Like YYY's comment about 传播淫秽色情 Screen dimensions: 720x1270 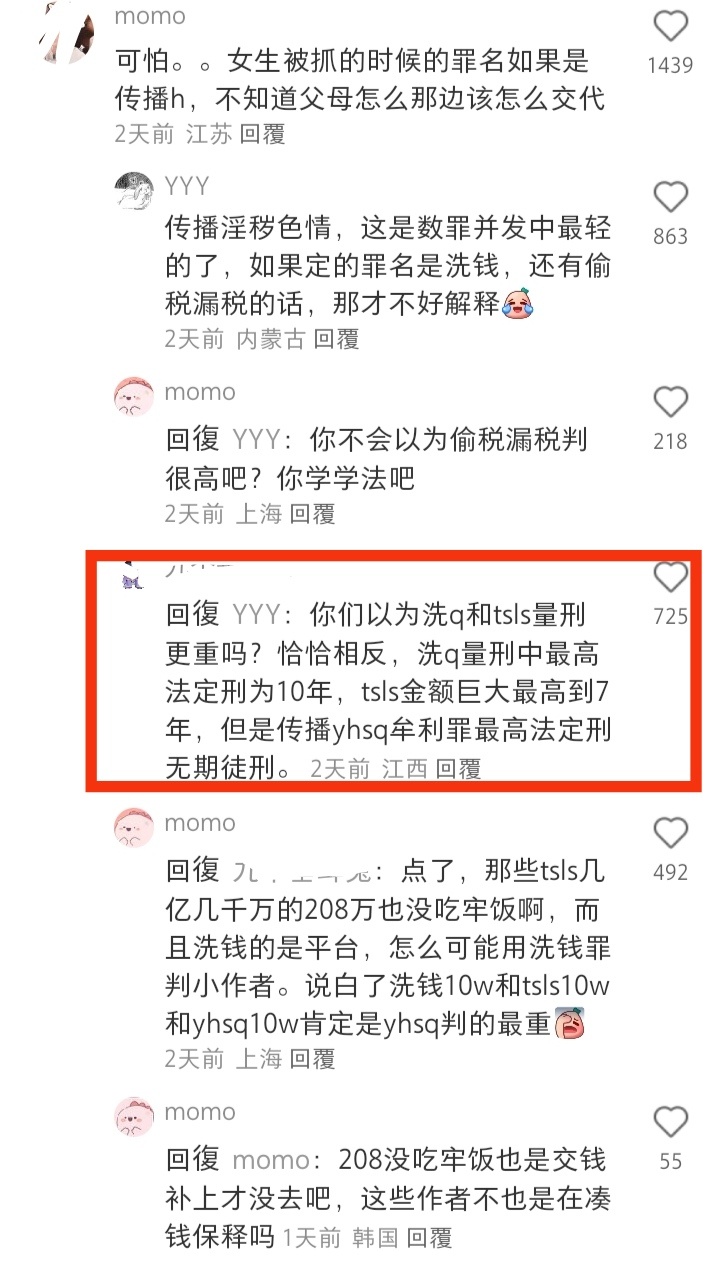click(x=670, y=196)
